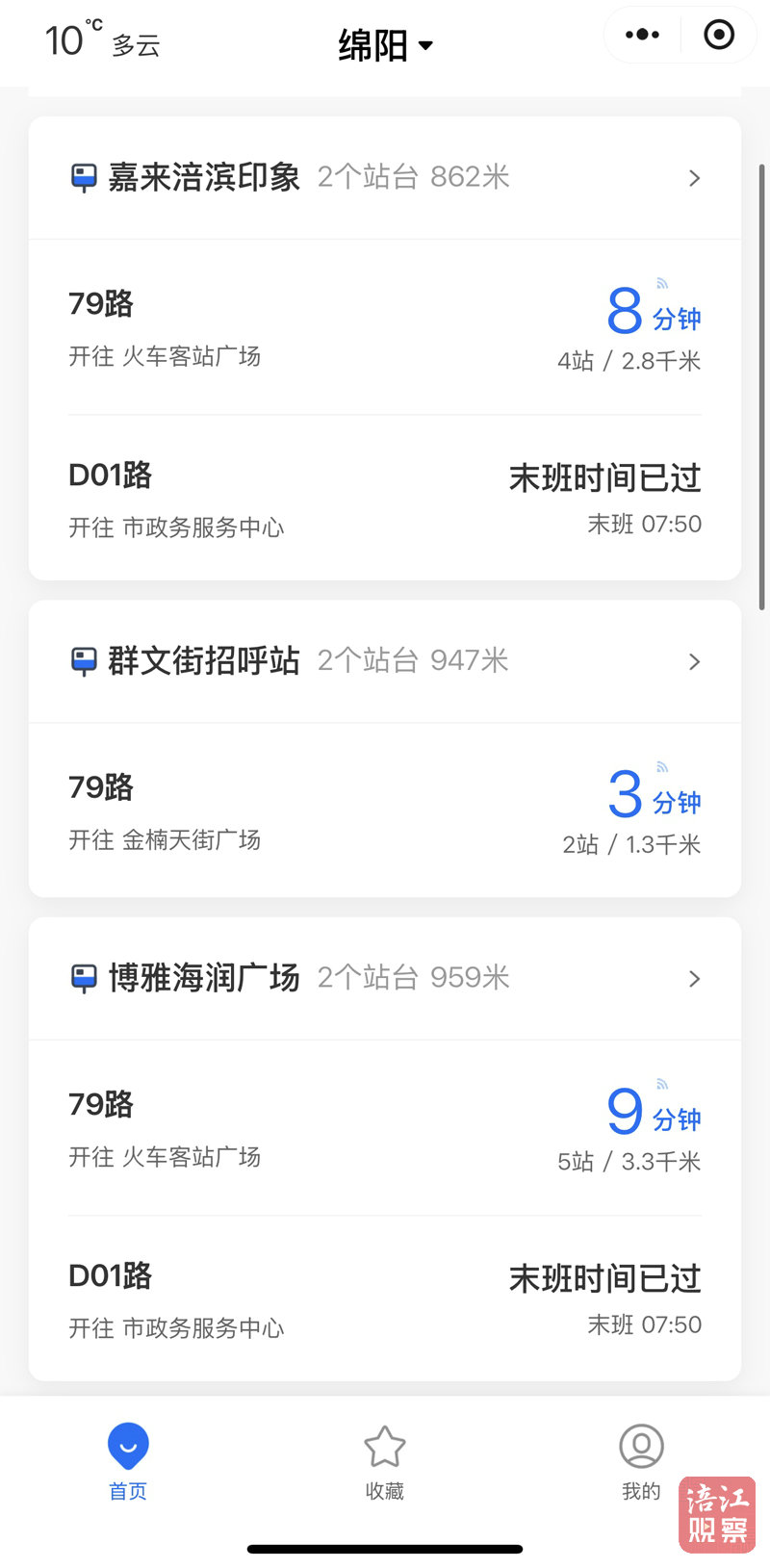Switch to the 我的 tab
The height and width of the screenshot is (1568, 770).
[641, 1461]
